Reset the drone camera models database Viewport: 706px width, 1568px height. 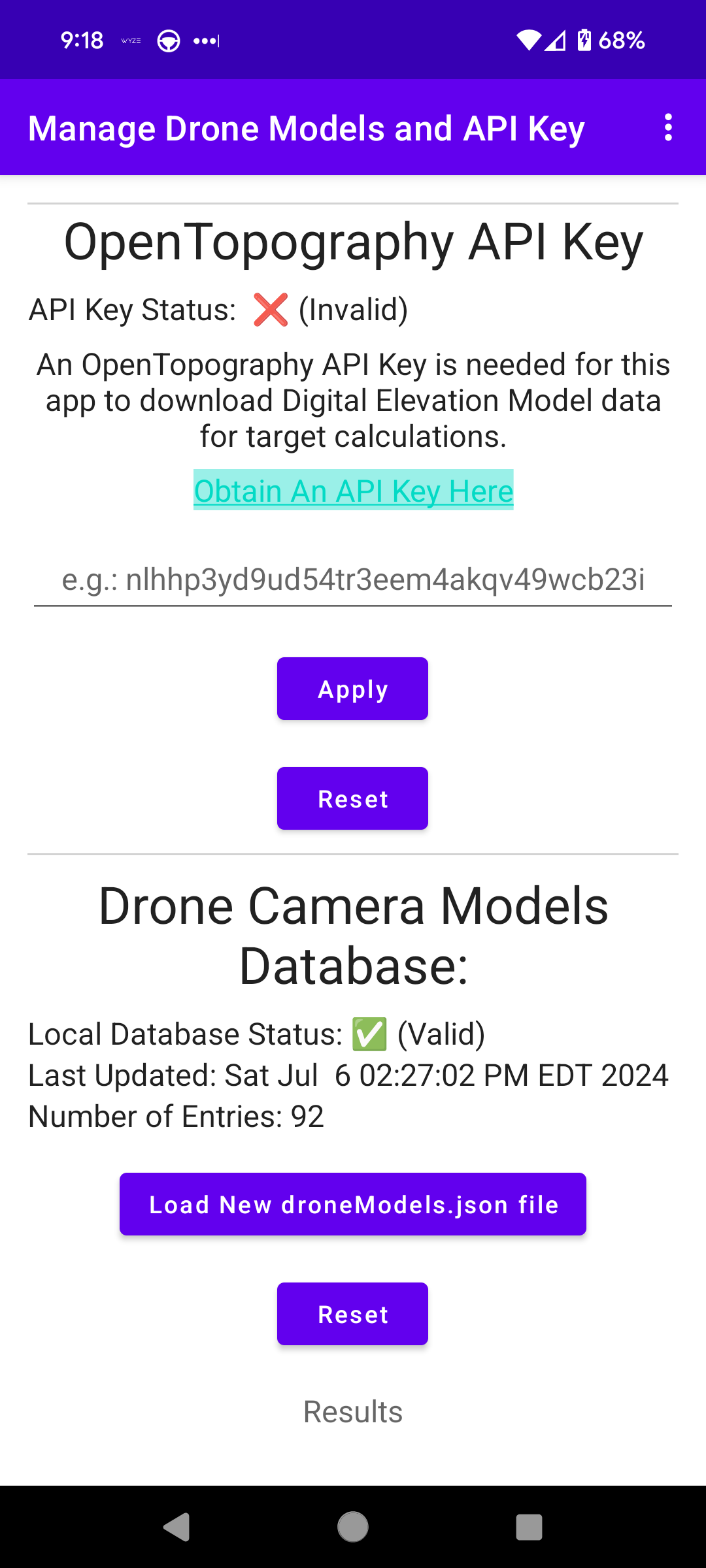click(353, 1314)
